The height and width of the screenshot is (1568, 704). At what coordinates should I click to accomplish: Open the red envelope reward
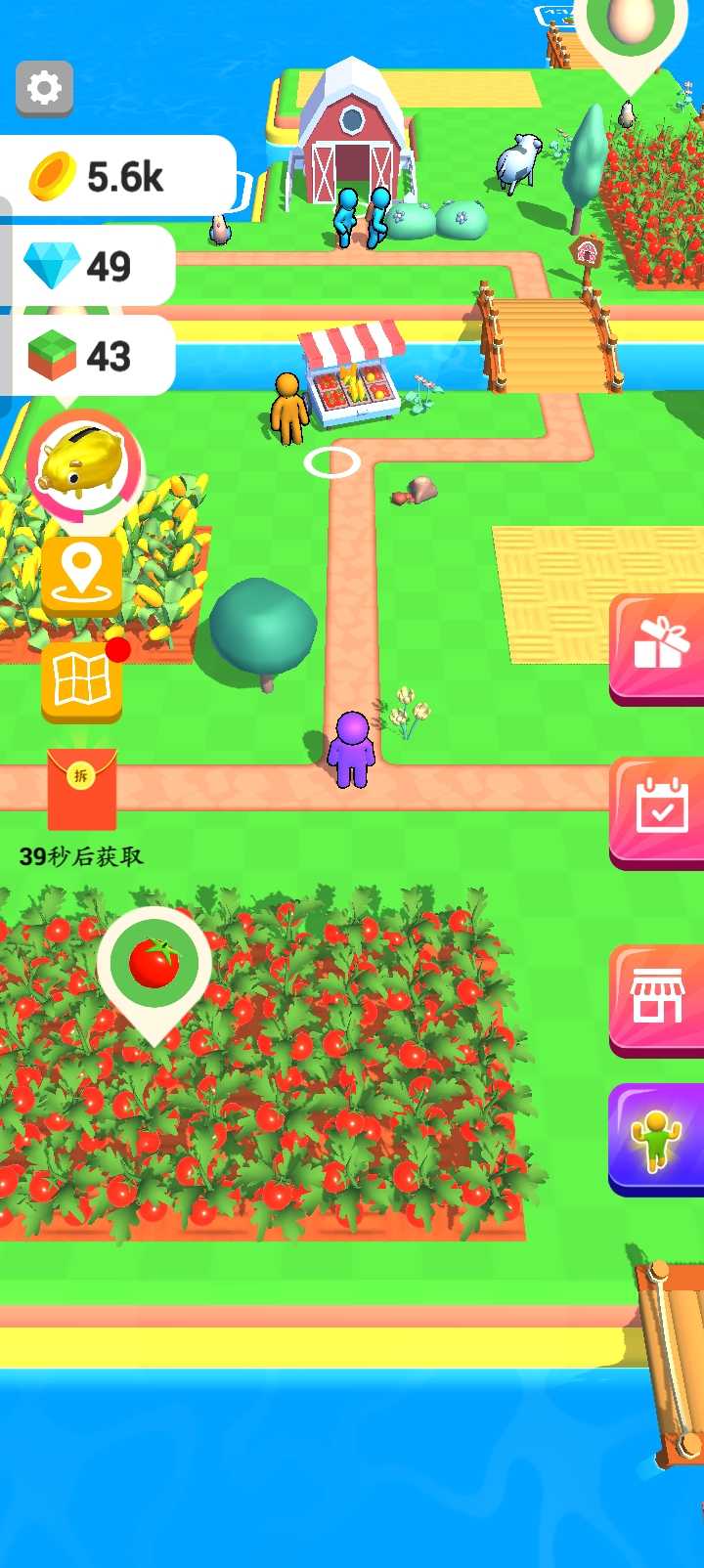[x=82, y=788]
